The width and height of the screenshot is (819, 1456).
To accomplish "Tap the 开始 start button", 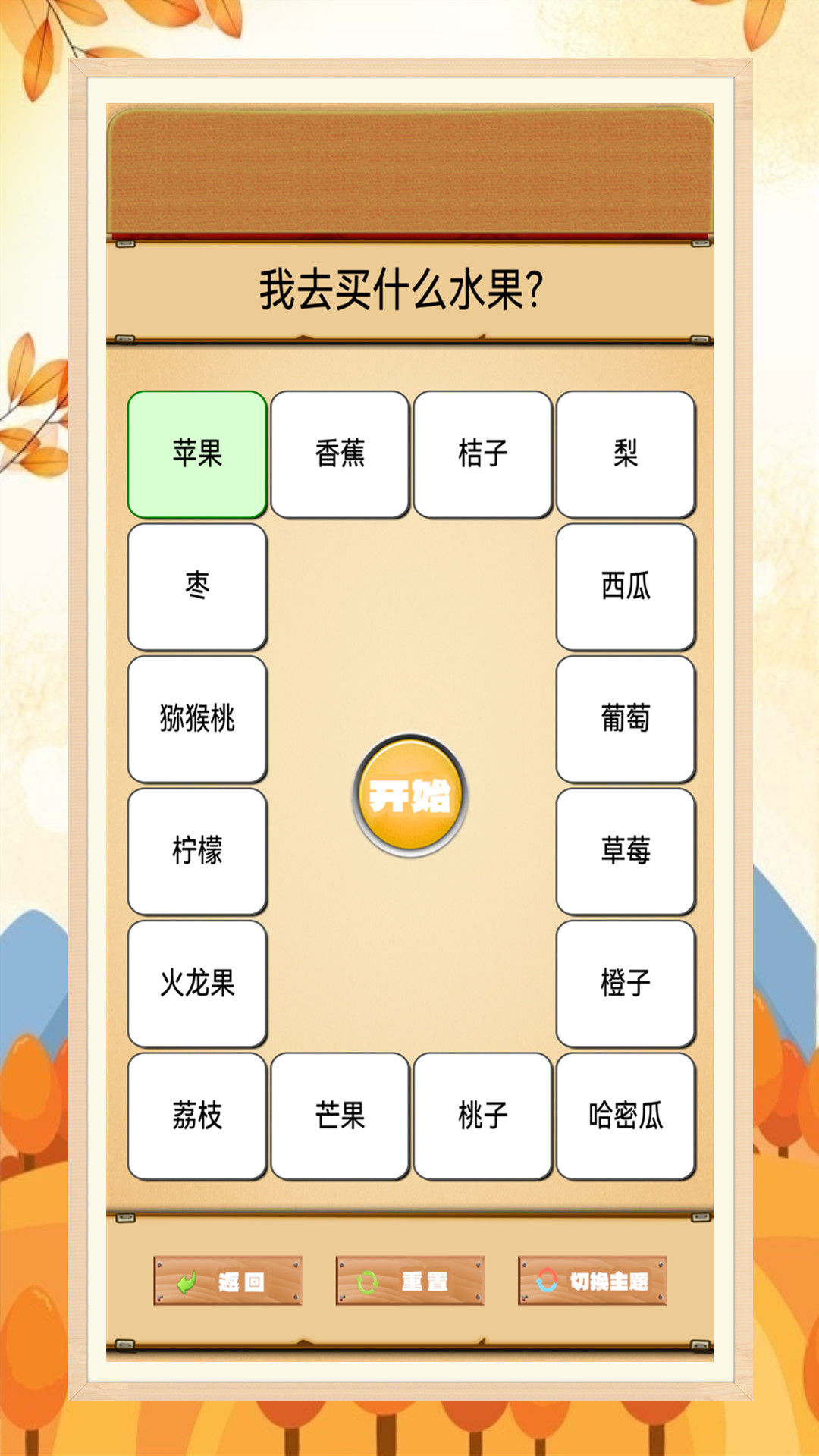I will tap(409, 795).
